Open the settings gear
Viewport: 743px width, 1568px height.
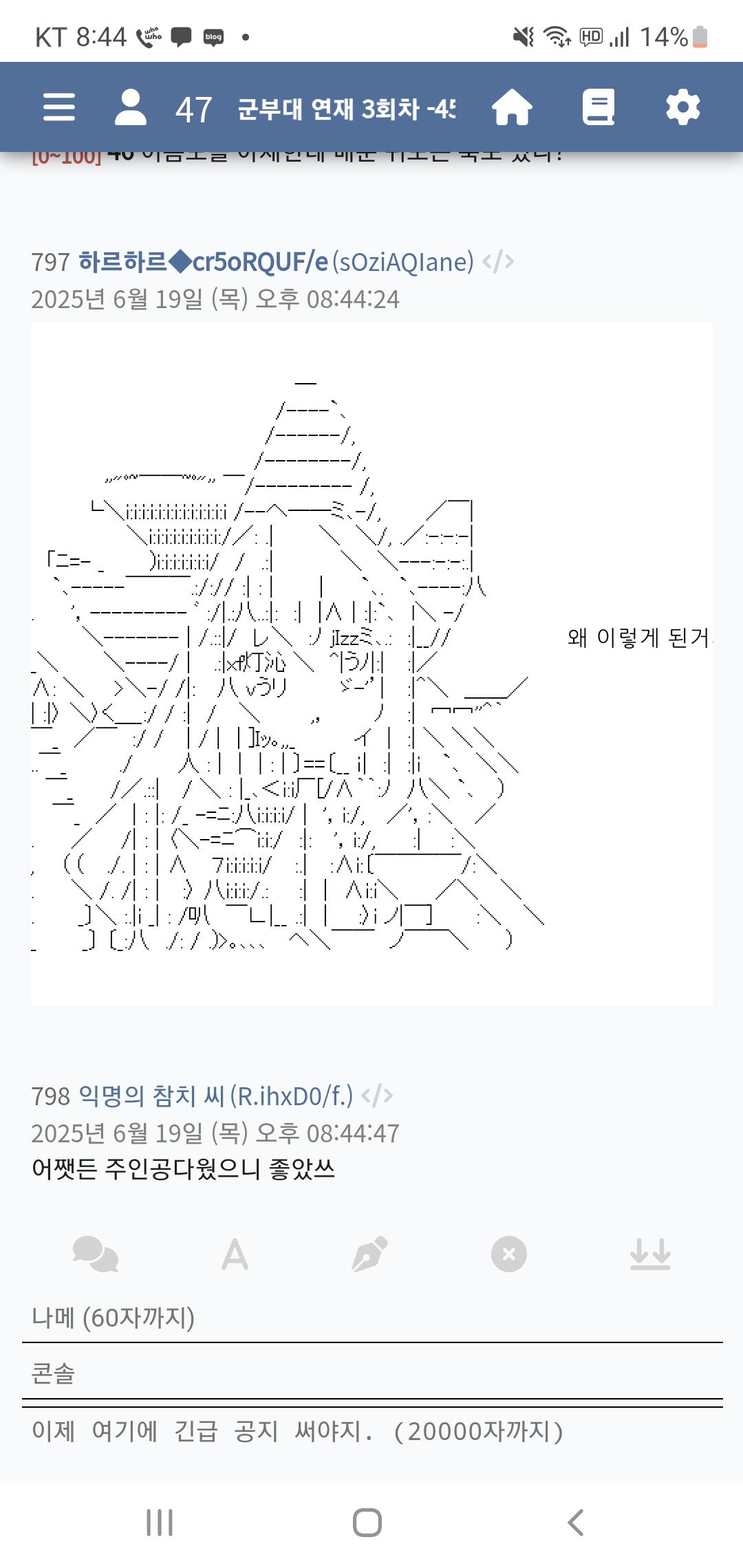682,107
